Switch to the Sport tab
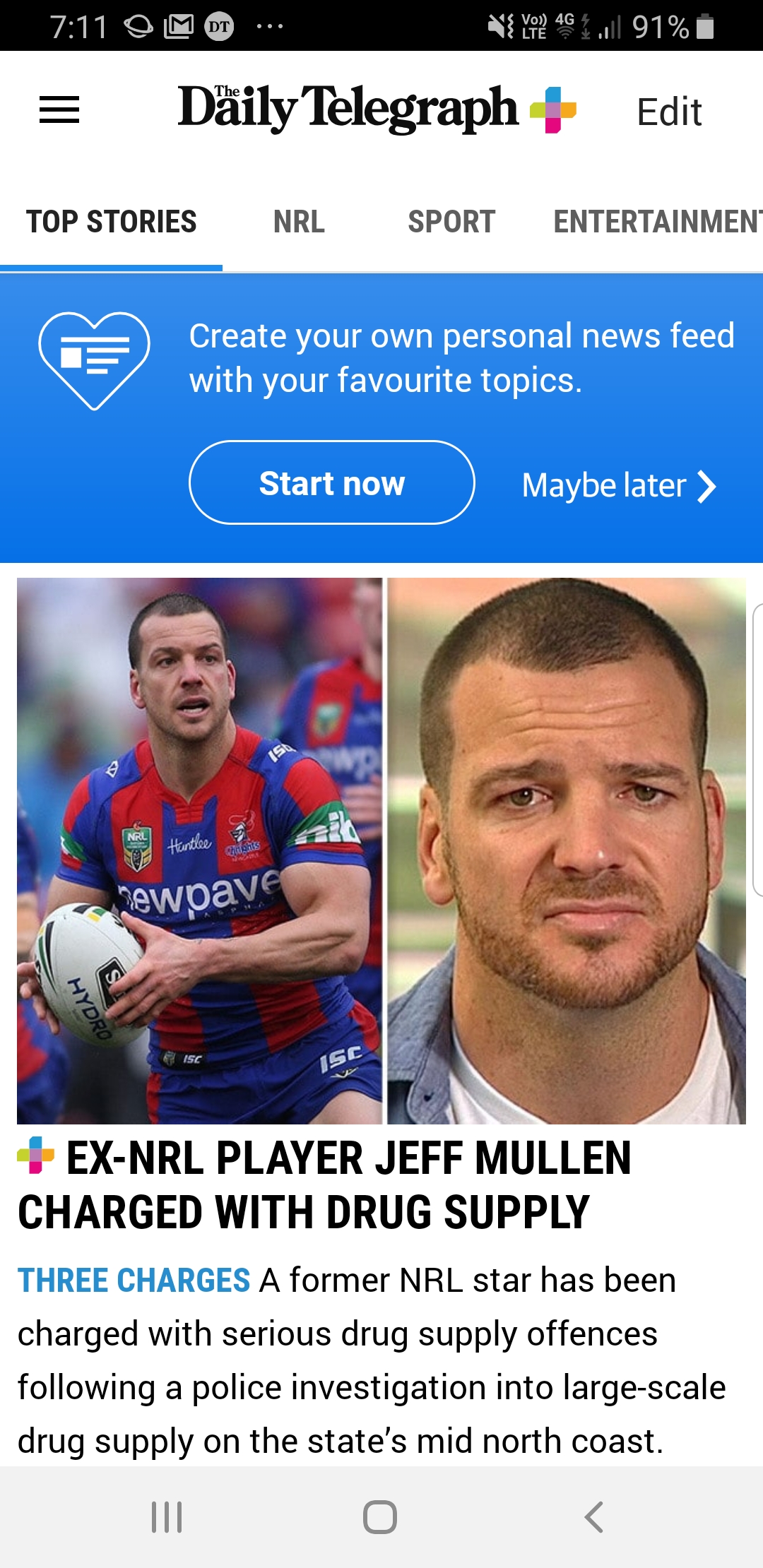This screenshot has width=763, height=1568. coord(451,222)
